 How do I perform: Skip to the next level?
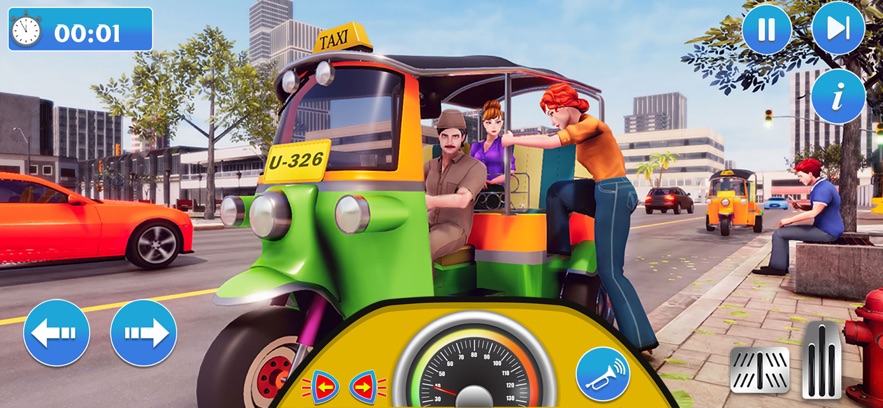838,29
